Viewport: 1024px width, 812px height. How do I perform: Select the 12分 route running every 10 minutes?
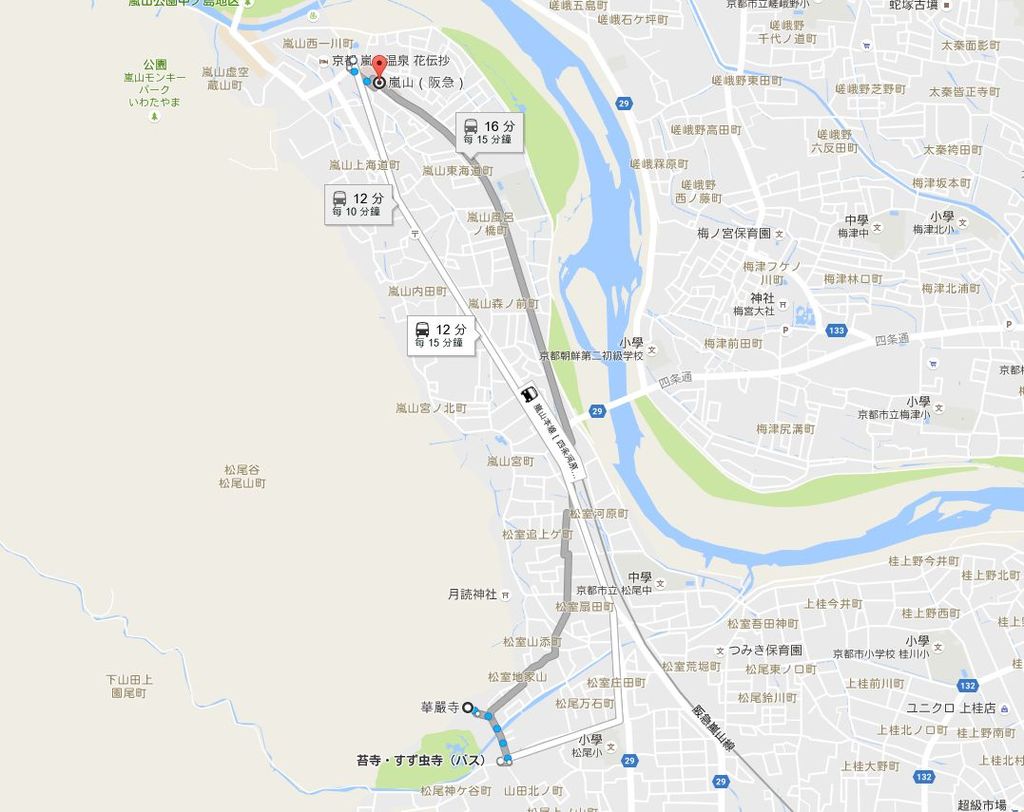[358, 204]
